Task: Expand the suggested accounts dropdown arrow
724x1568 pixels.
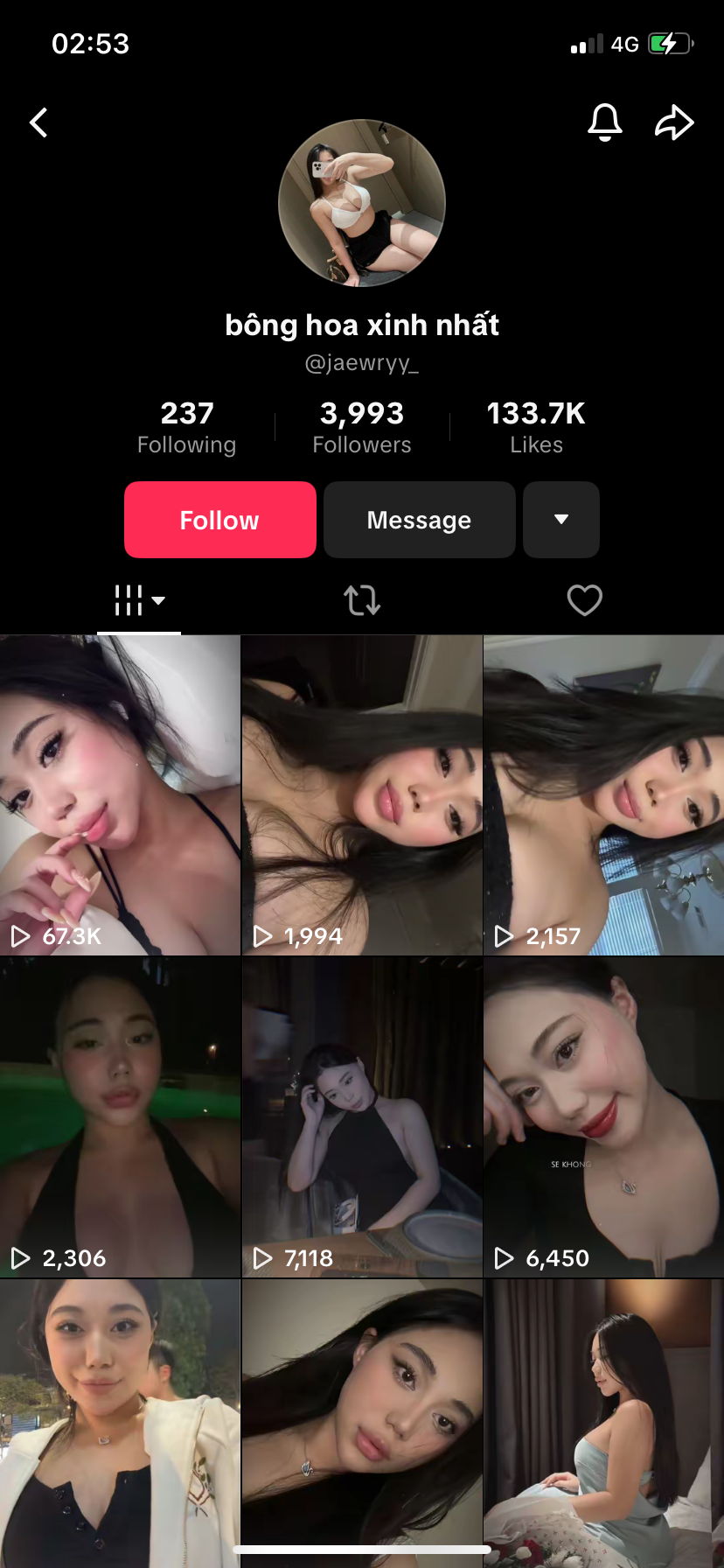Action: tap(561, 520)
